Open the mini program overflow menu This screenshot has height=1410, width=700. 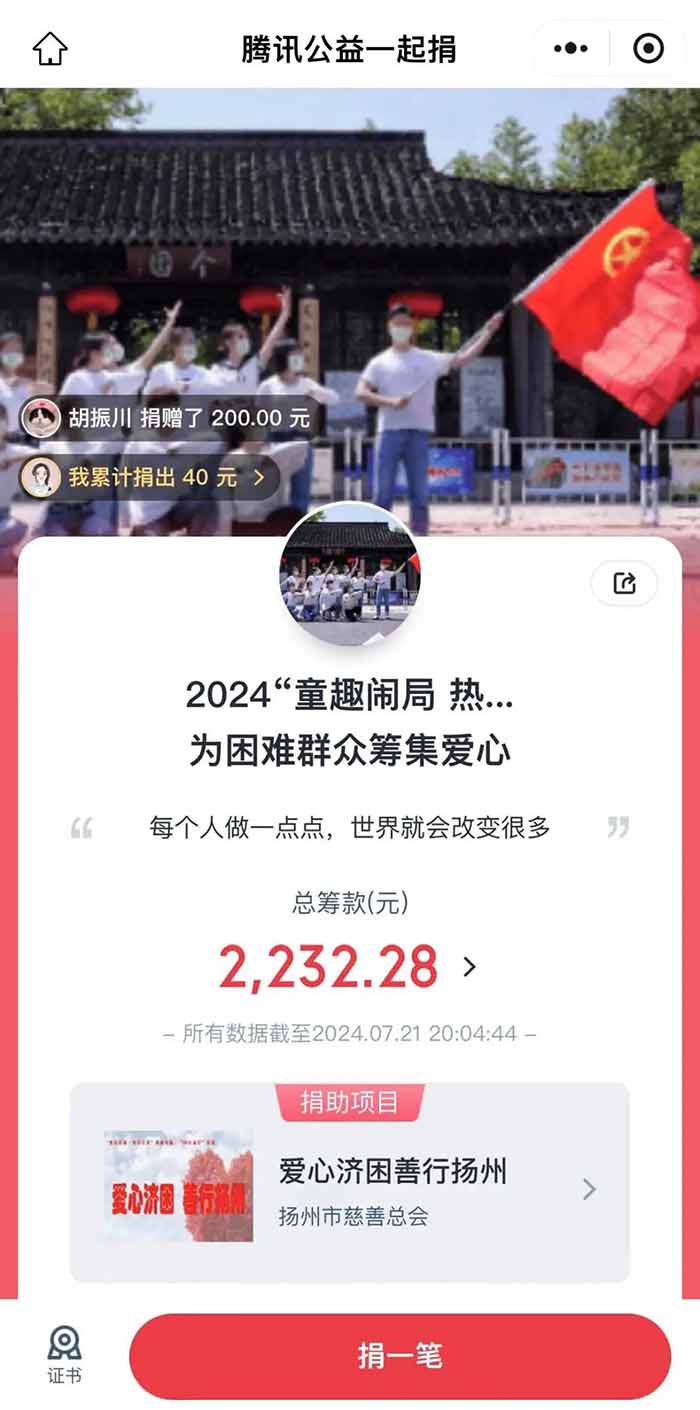(571, 48)
